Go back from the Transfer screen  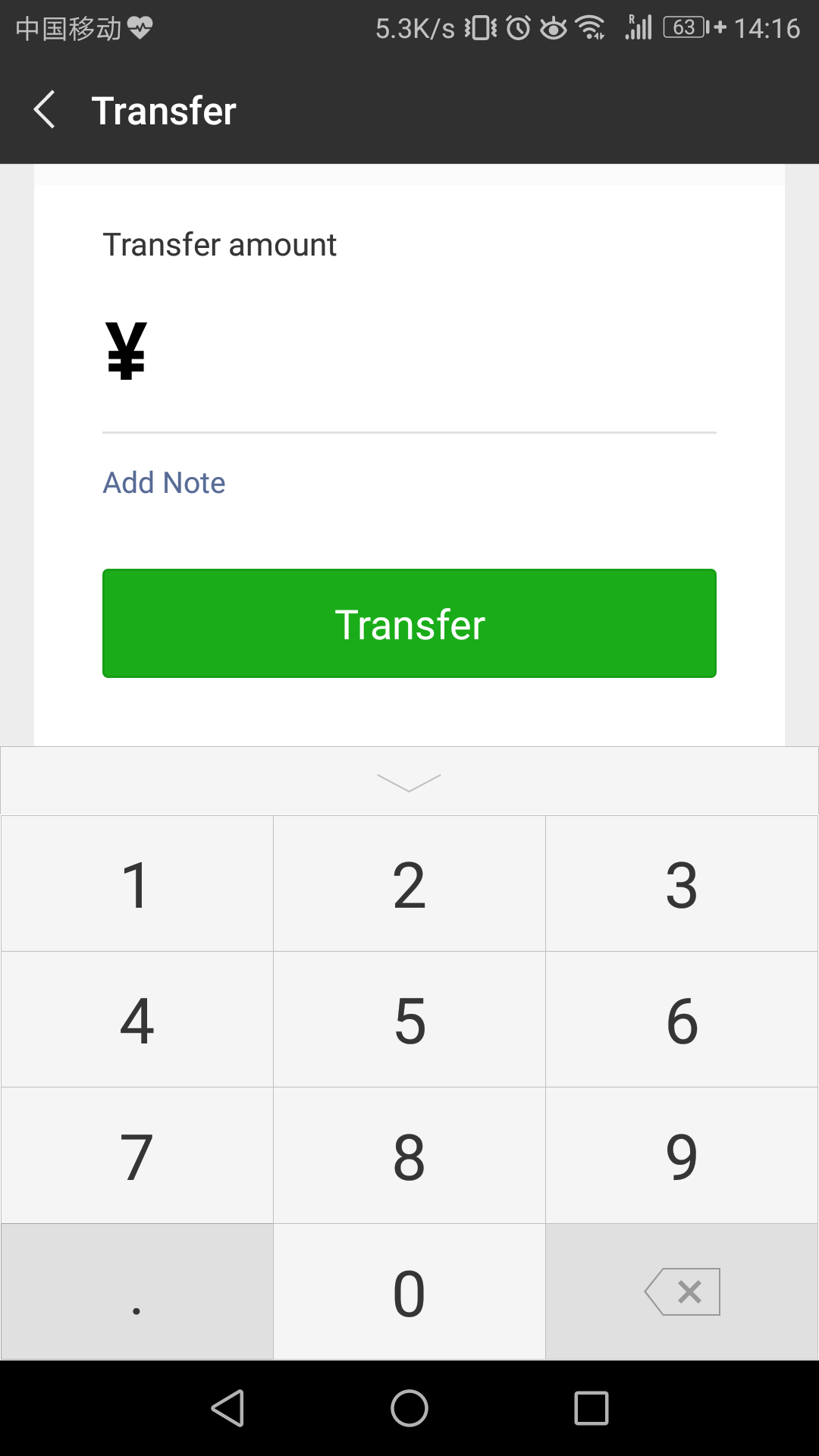[45, 110]
